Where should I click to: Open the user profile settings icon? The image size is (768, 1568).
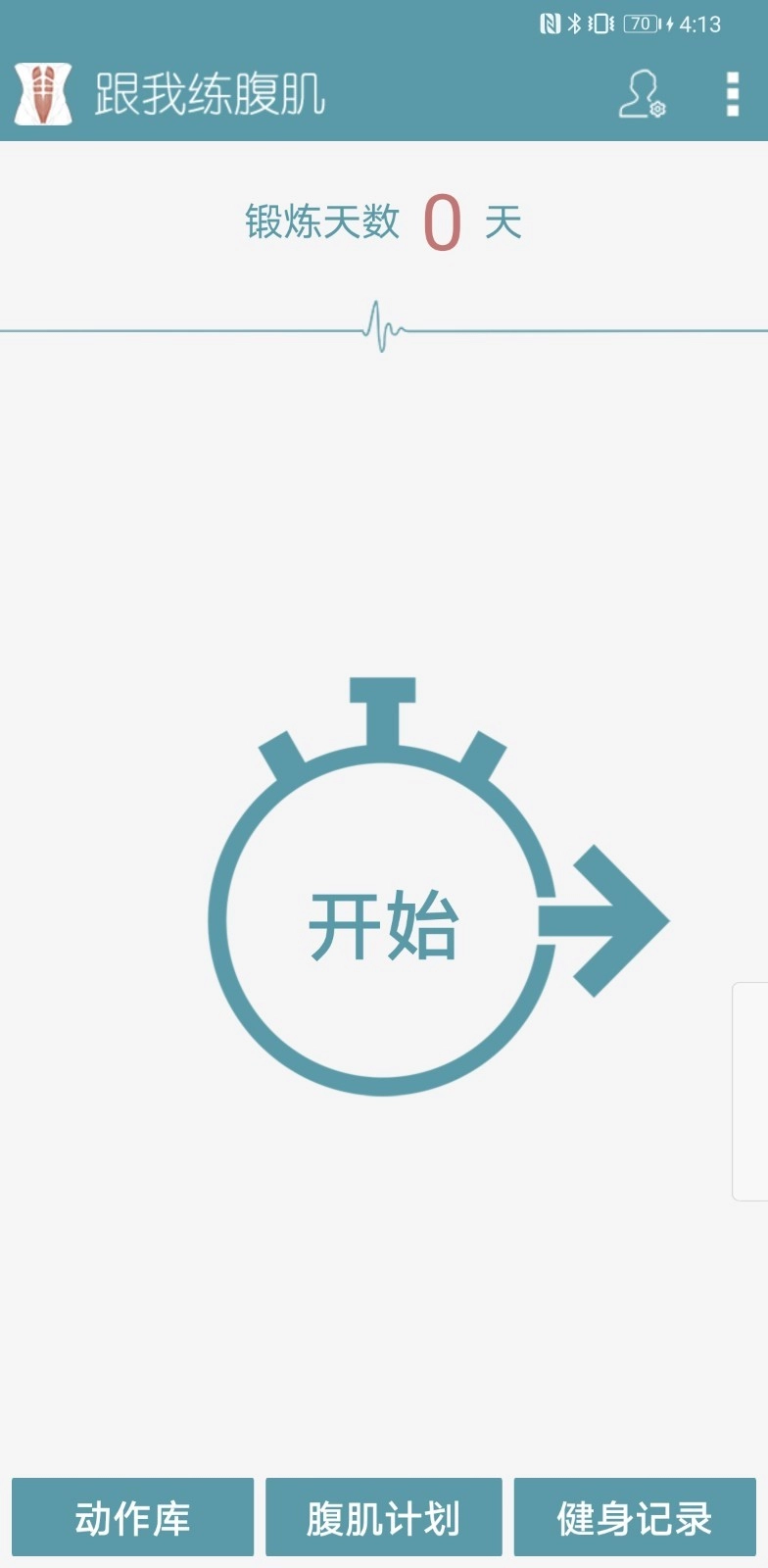point(642,96)
